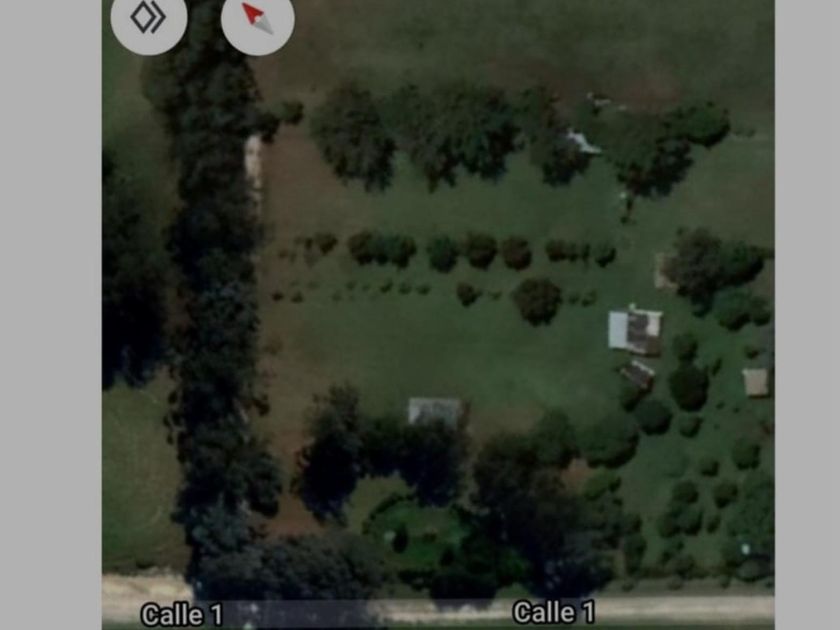Open the map layers button

point(148,17)
